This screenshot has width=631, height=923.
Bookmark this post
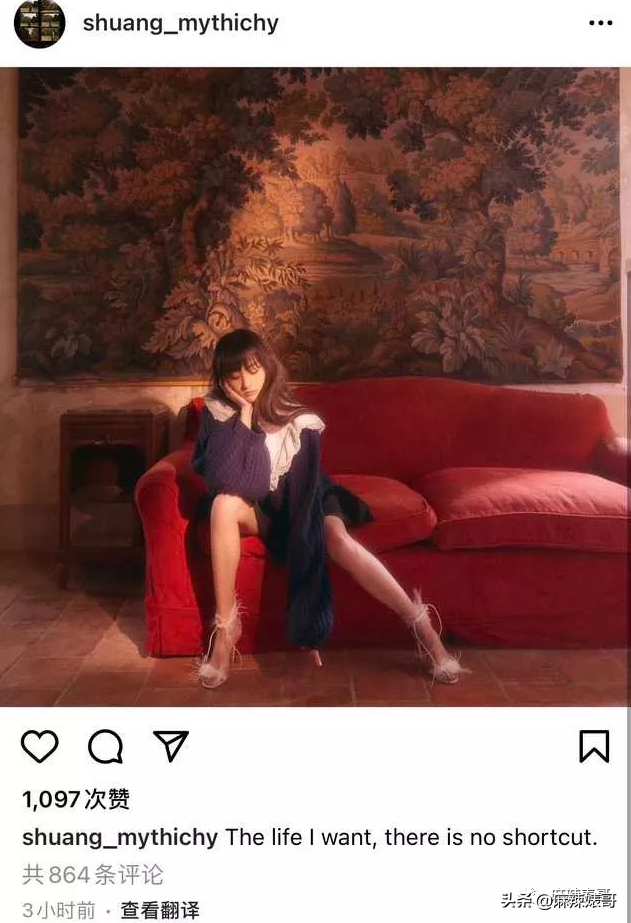click(594, 746)
